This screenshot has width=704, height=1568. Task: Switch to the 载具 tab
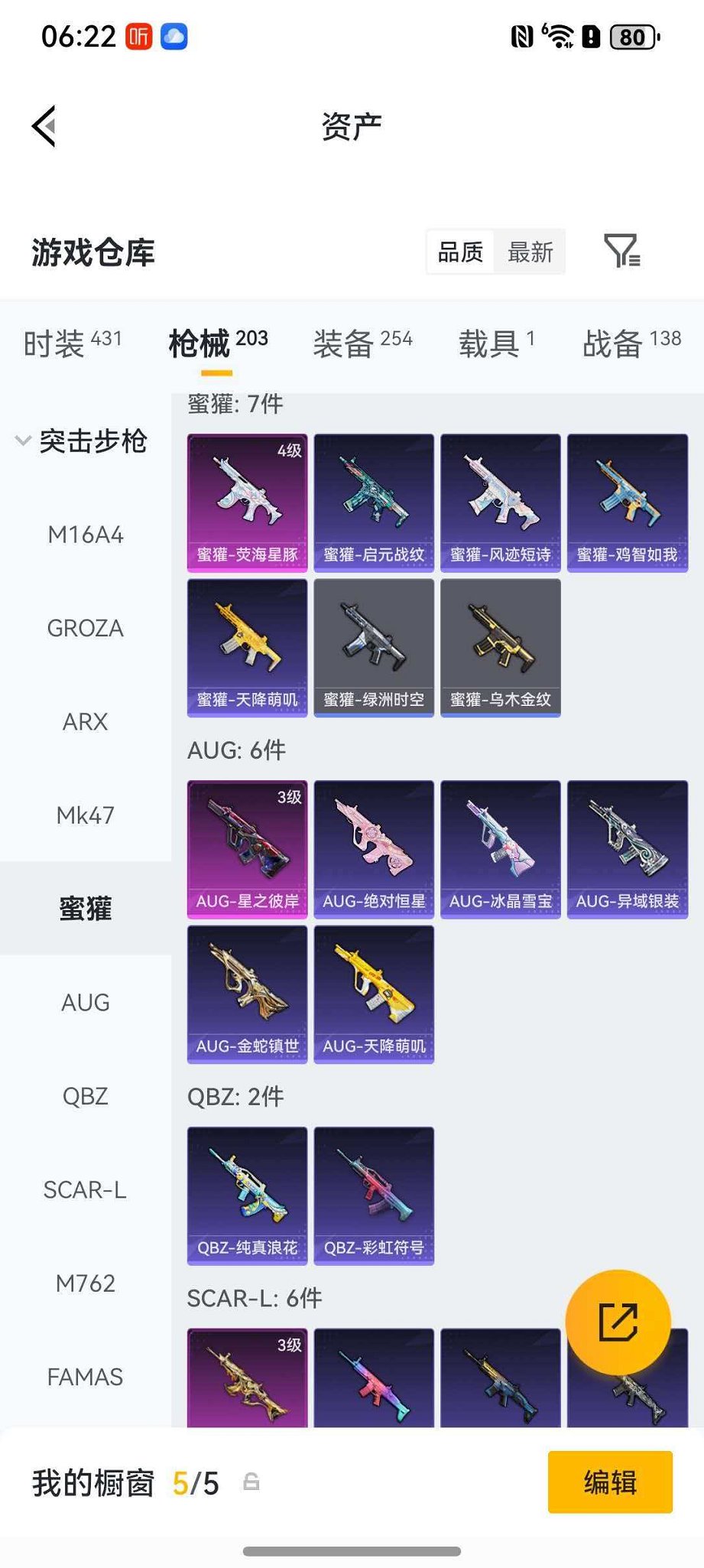496,343
